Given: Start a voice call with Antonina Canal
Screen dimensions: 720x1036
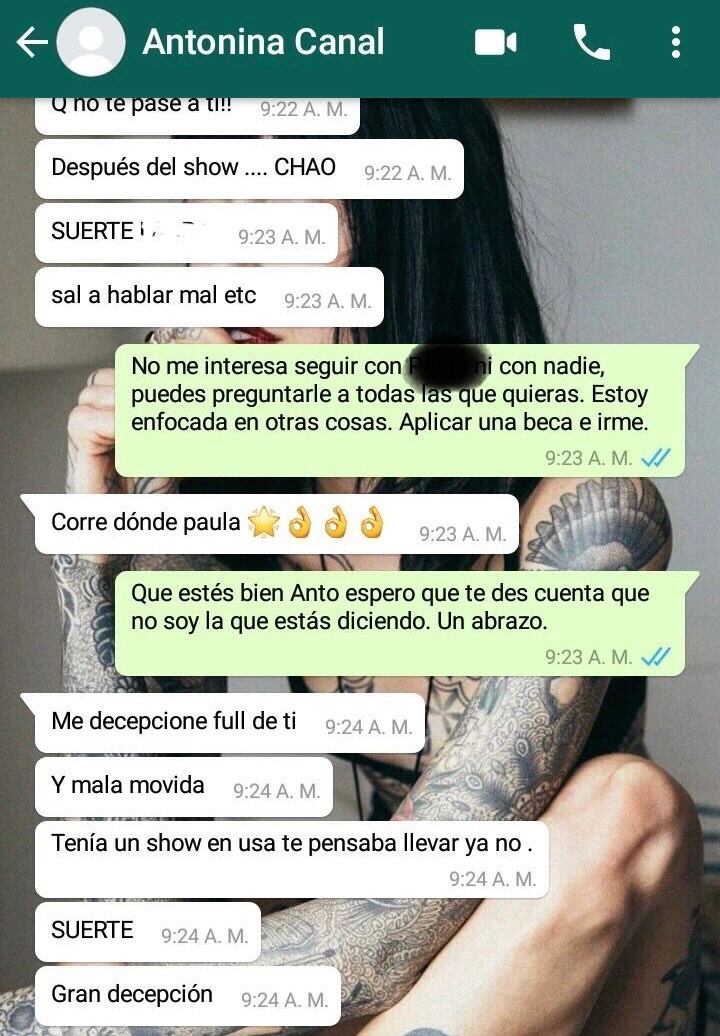Looking at the screenshot, I should tap(591, 42).
